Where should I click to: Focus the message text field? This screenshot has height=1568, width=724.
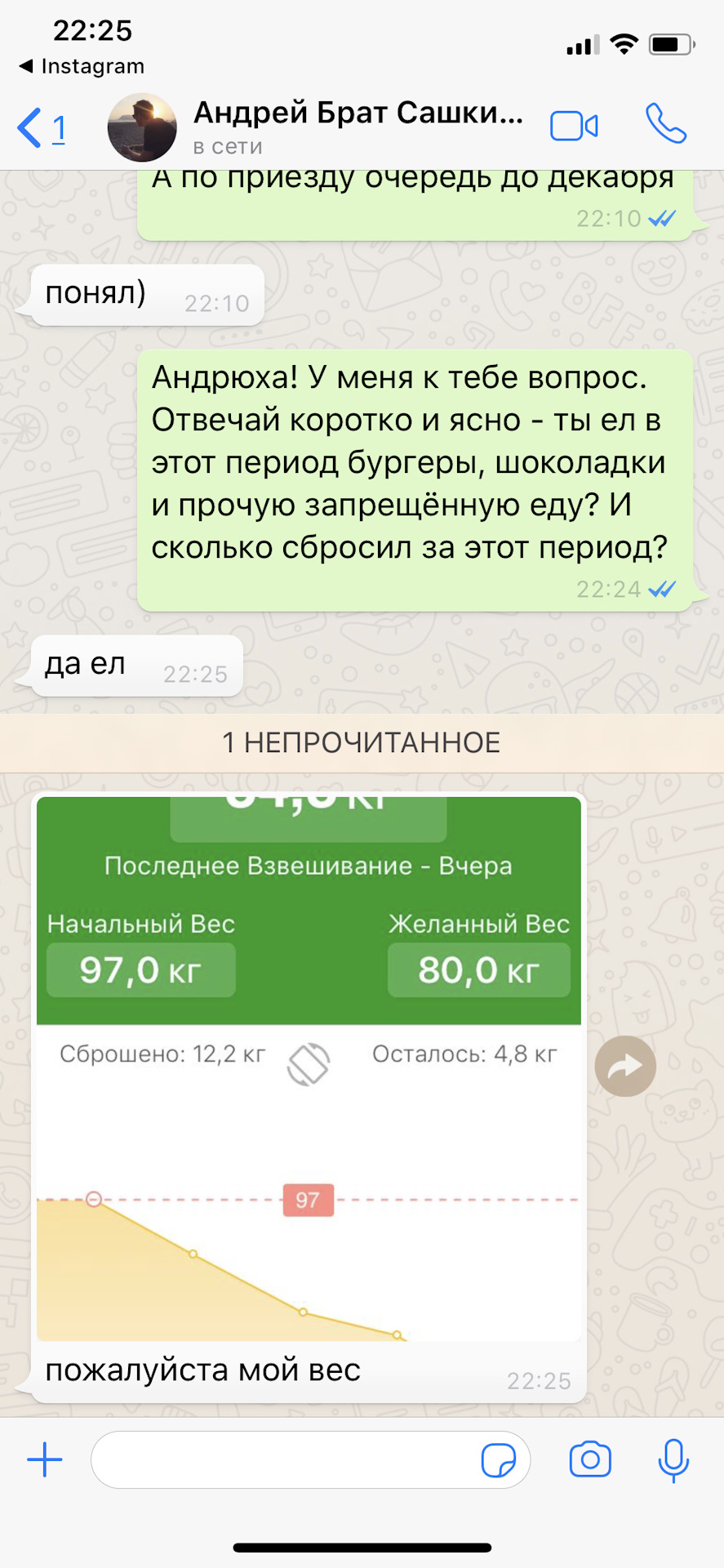coord(282,1459)
